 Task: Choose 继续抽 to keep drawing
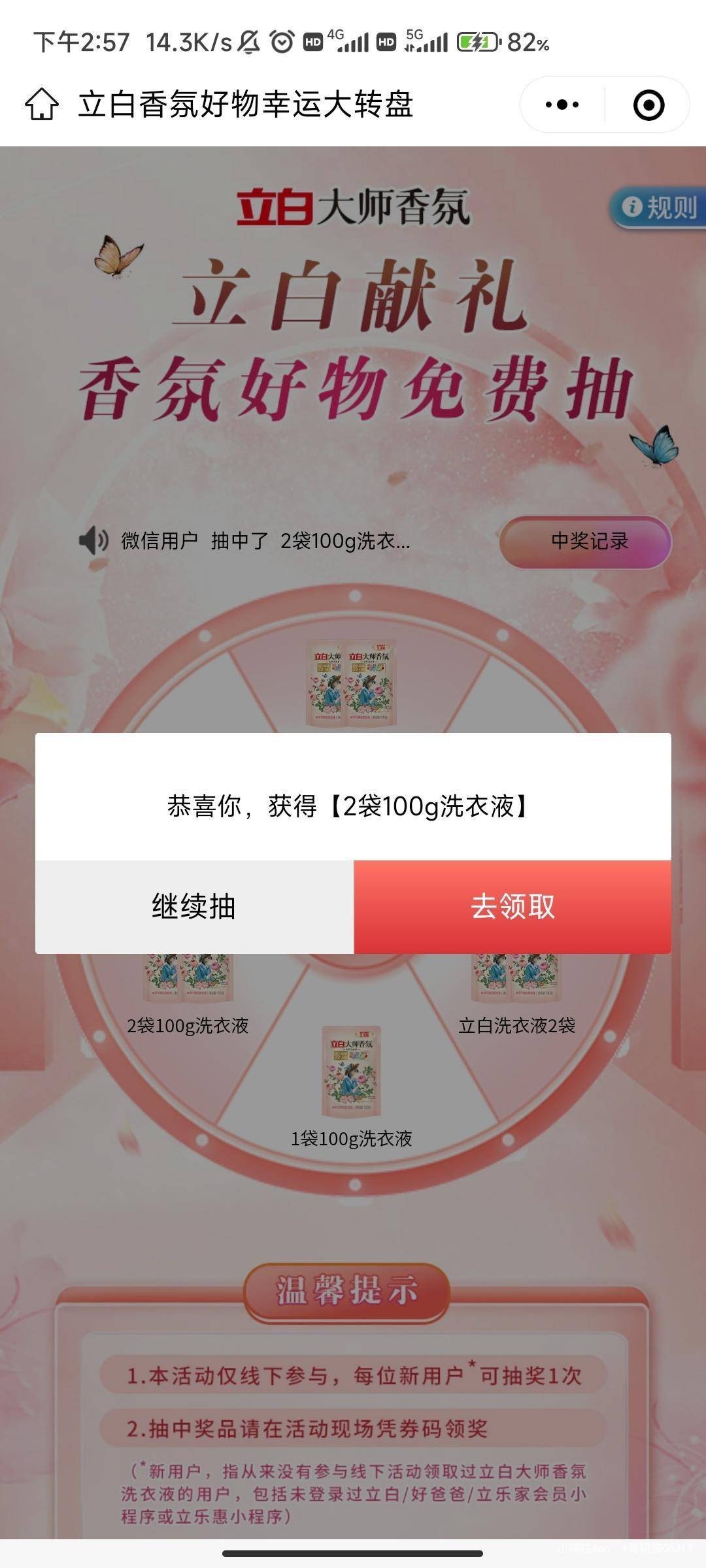click(194, 907)
